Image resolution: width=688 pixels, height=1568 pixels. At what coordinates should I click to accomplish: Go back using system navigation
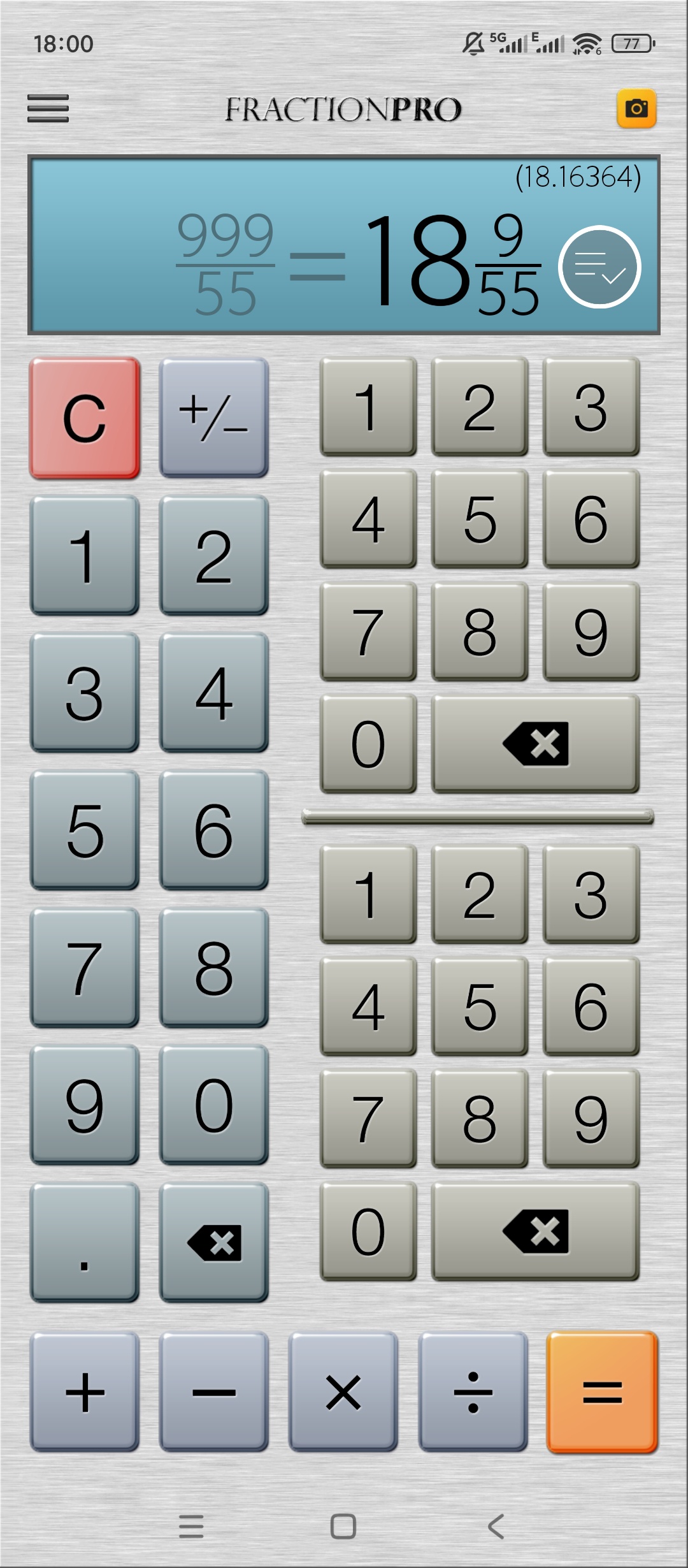(496, 1527)
